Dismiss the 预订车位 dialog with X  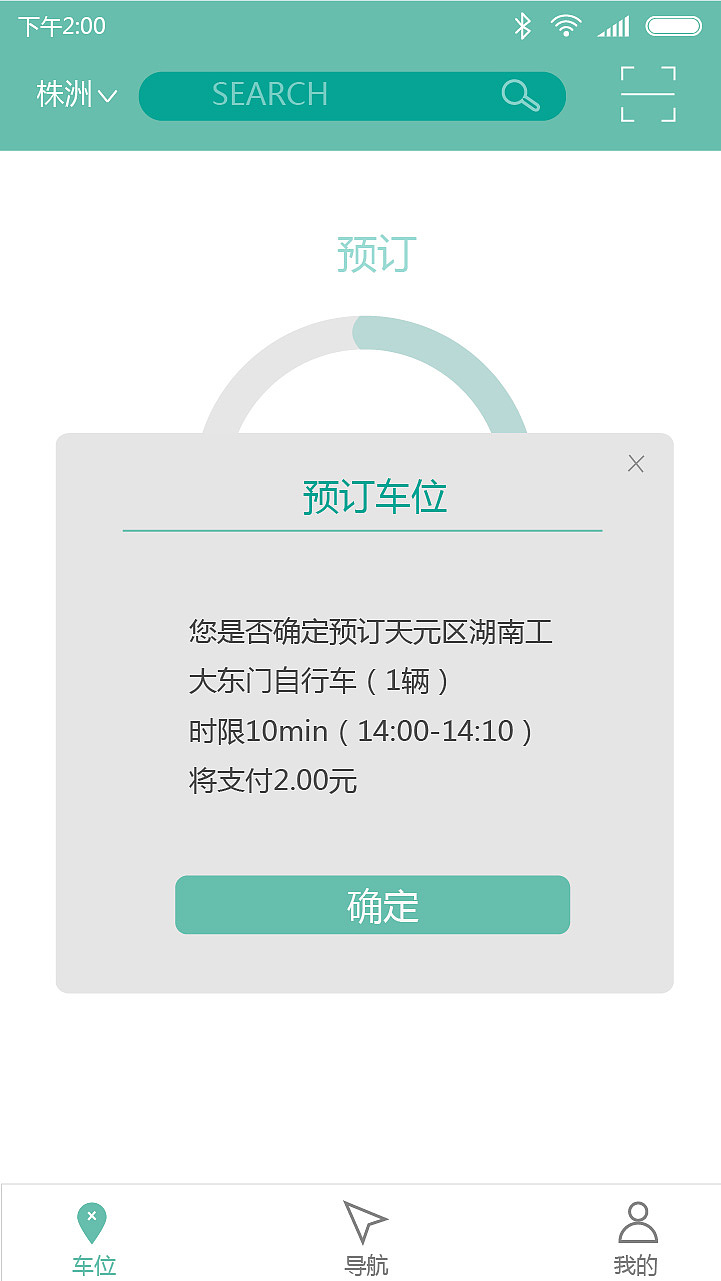(635, 463)
